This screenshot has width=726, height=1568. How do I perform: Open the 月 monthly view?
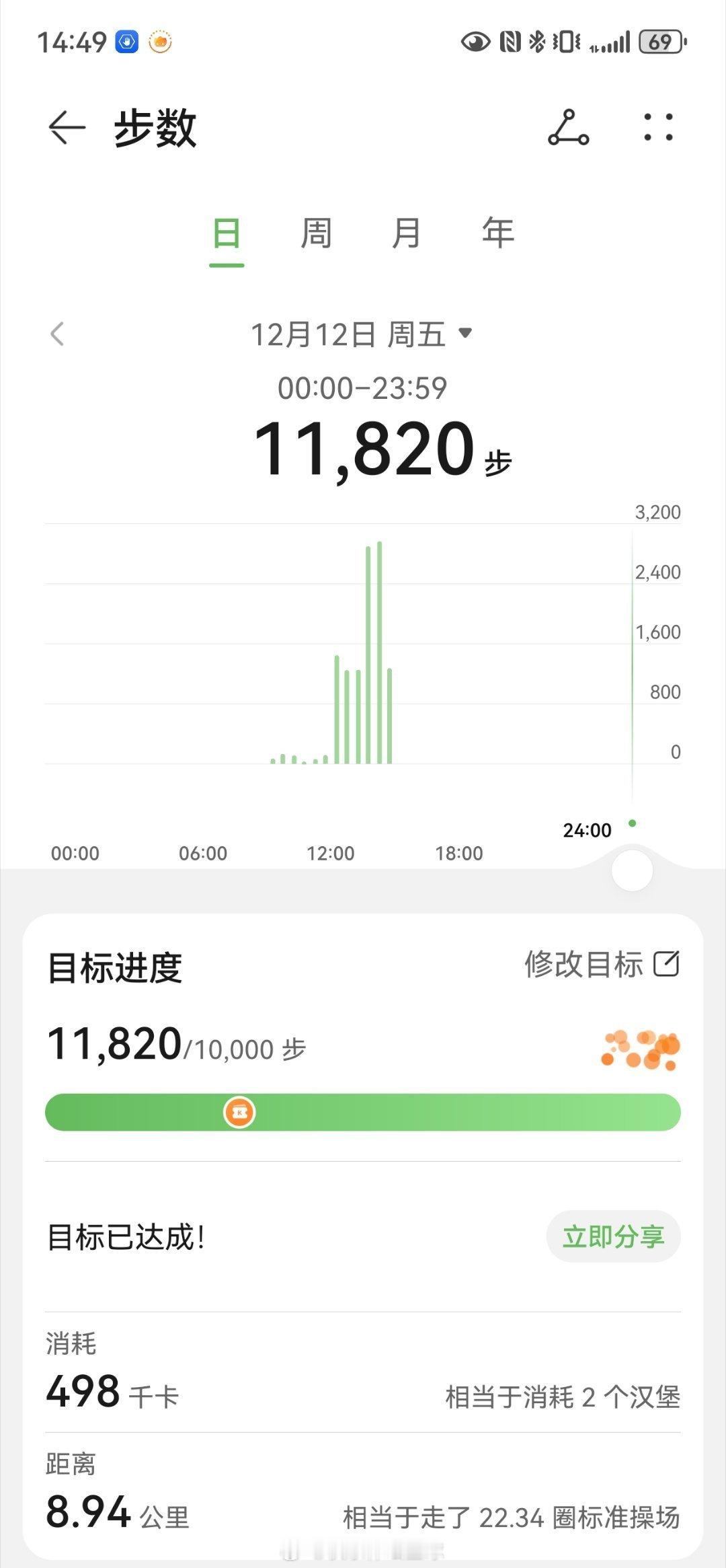coord(407,233)
